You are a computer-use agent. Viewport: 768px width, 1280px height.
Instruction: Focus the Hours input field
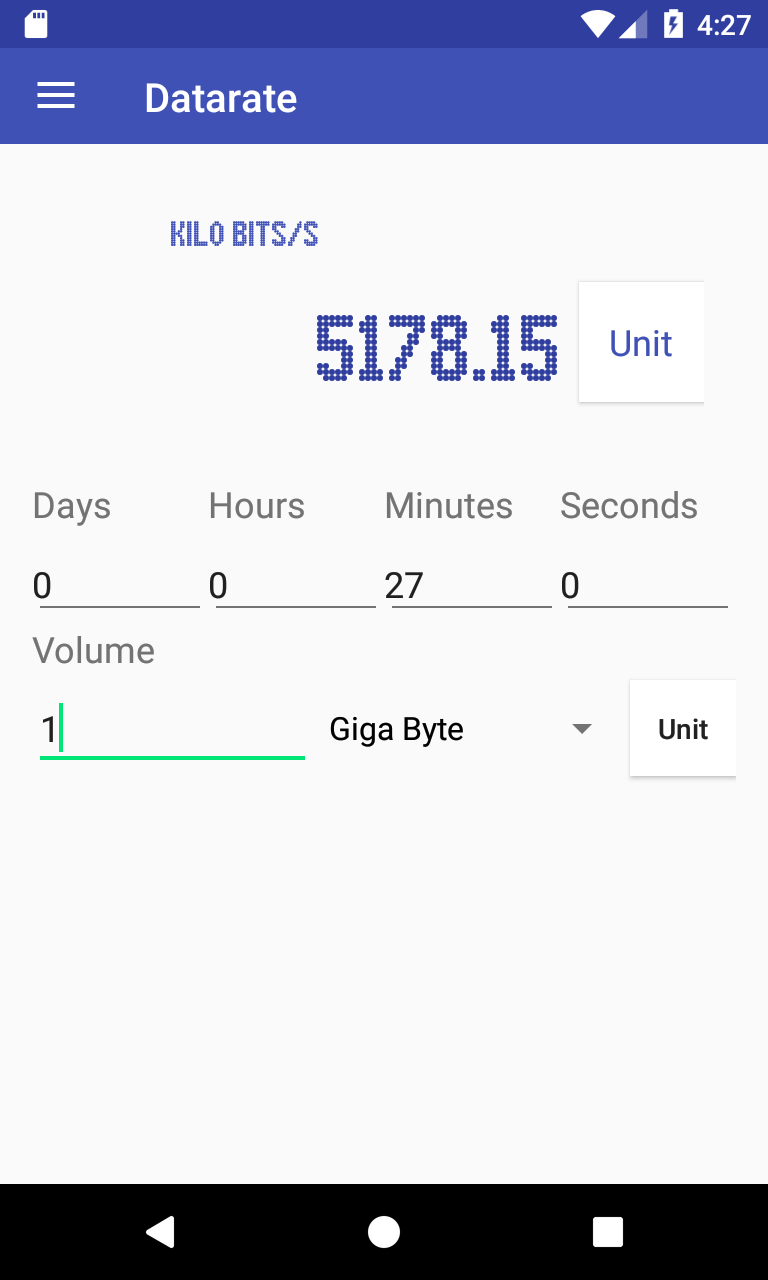[x=292, y=585]
